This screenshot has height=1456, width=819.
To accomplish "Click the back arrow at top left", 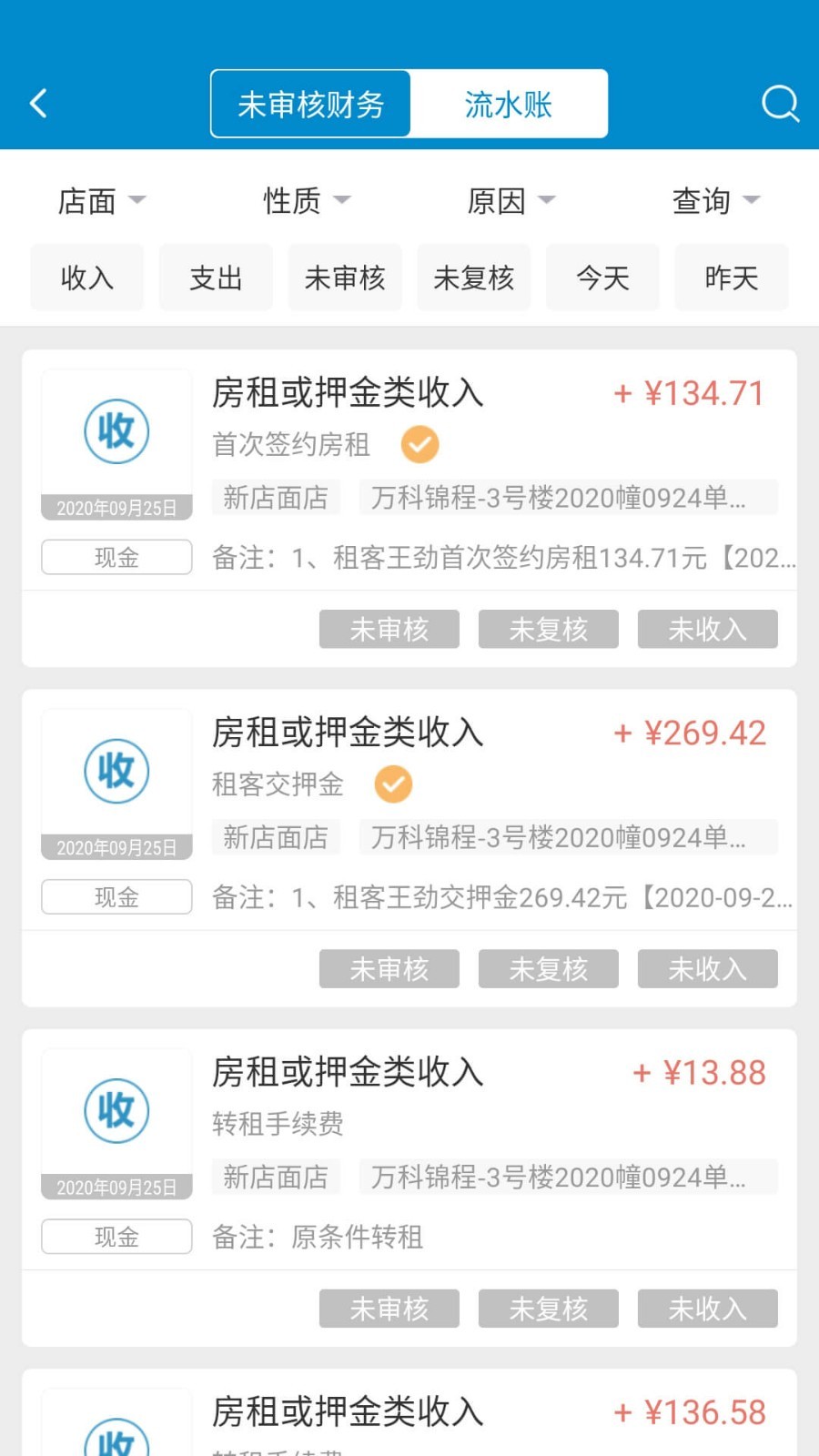I will (x=37, y=103).
